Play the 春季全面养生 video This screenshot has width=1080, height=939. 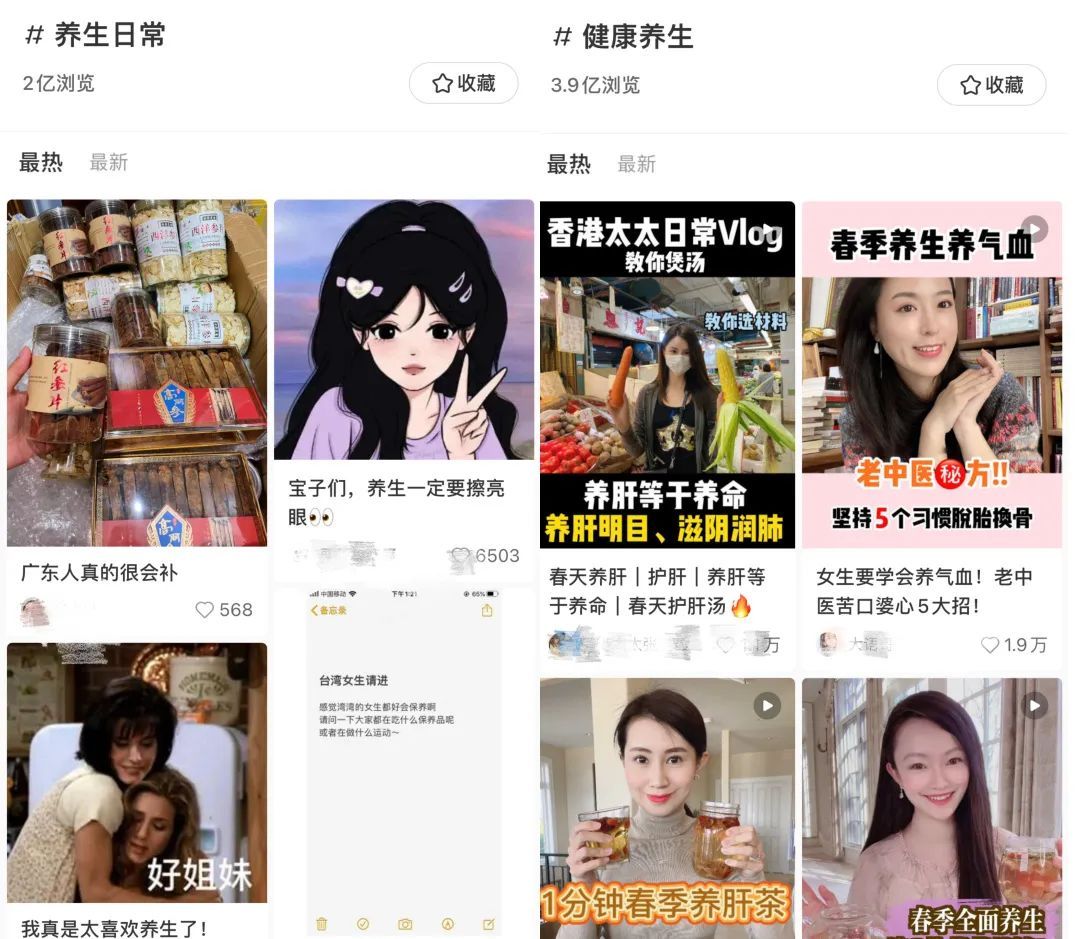pyautogui.click(x=931, y=808)
